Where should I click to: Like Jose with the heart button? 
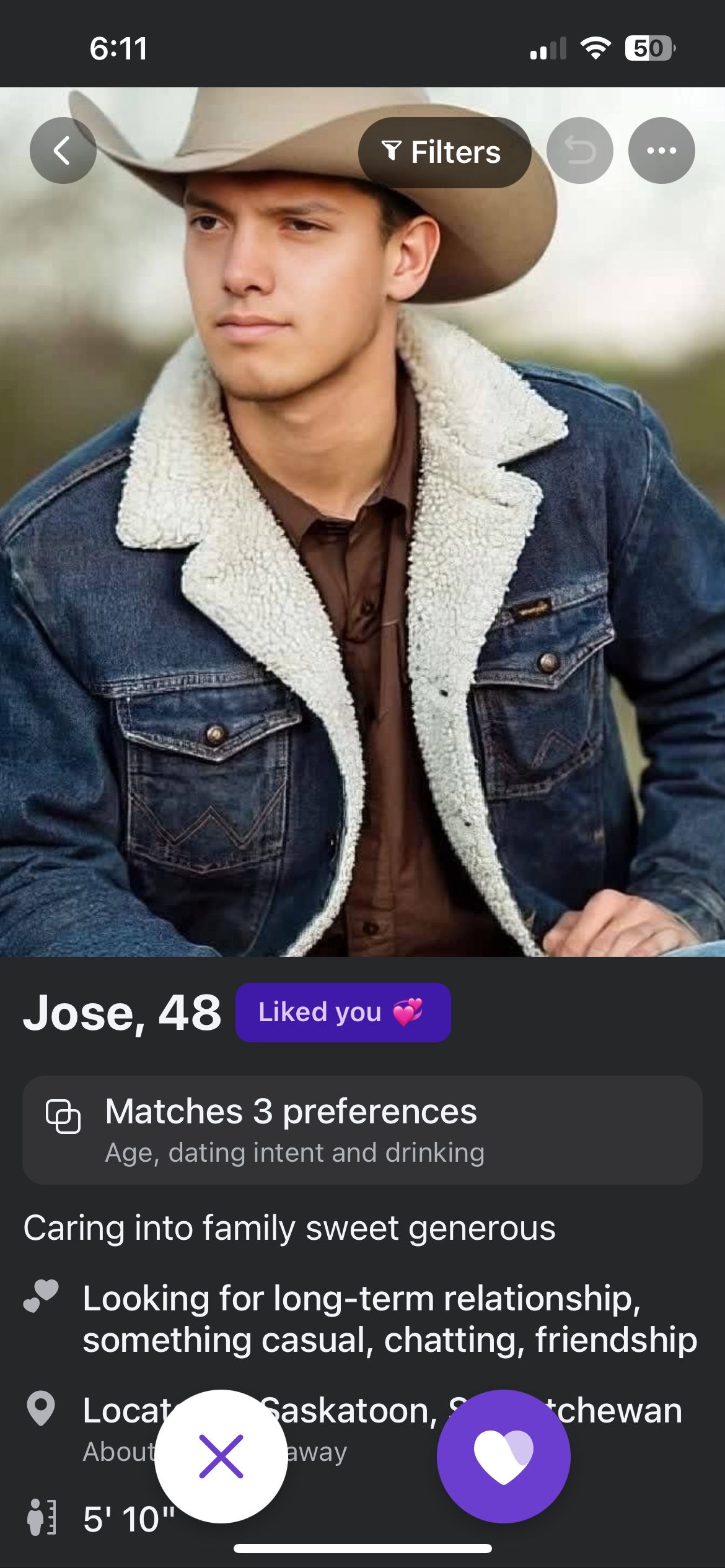pos(503,1457)
